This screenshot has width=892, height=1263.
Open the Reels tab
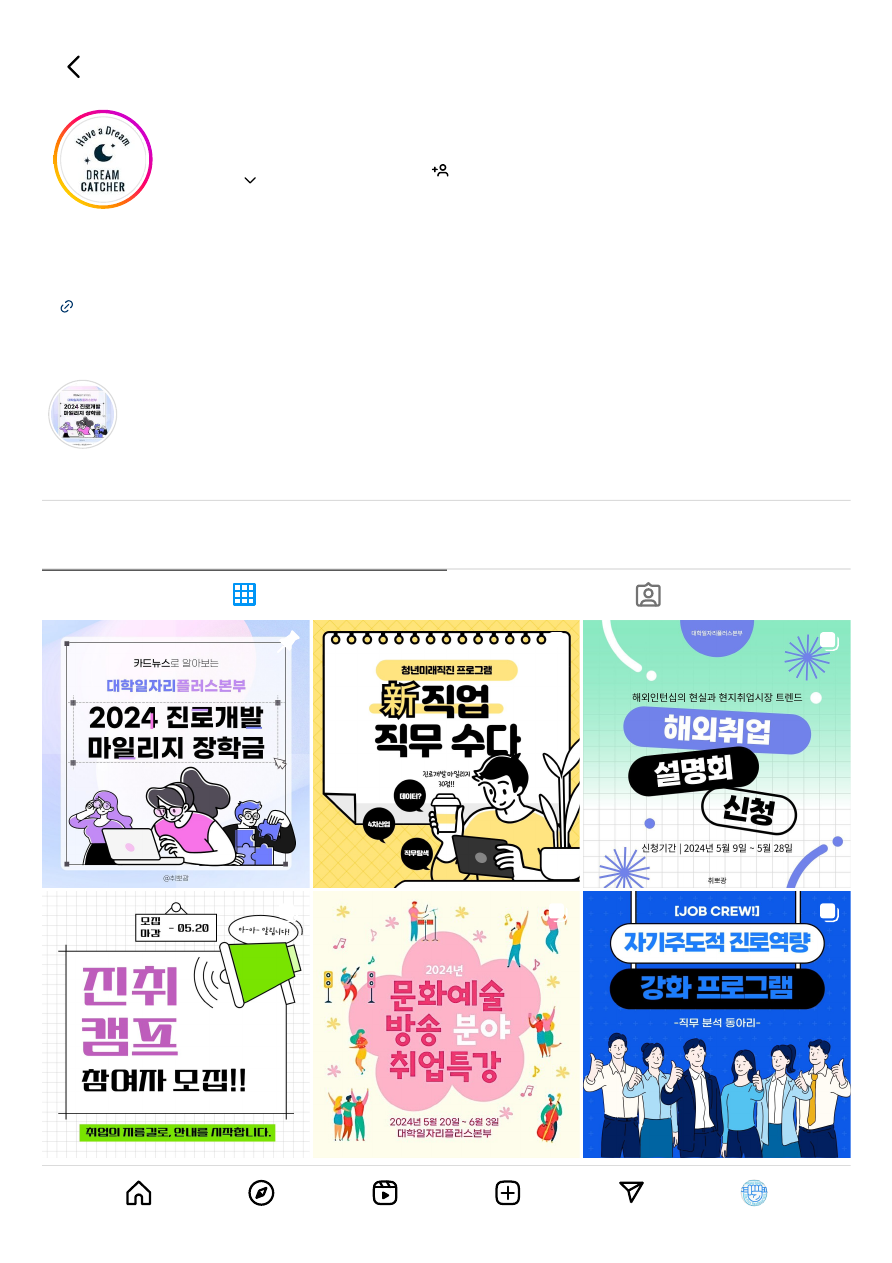[x=385, y=1192]
